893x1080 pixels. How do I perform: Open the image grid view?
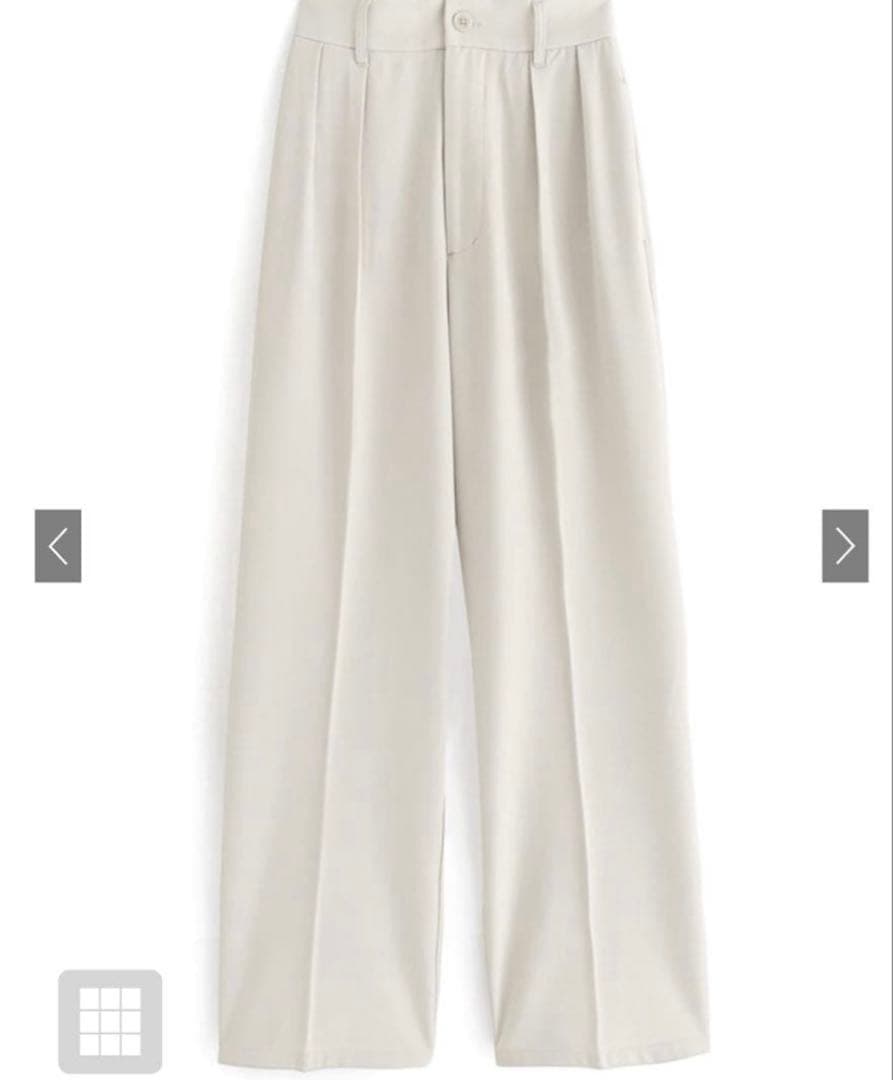pos(110,1021)
